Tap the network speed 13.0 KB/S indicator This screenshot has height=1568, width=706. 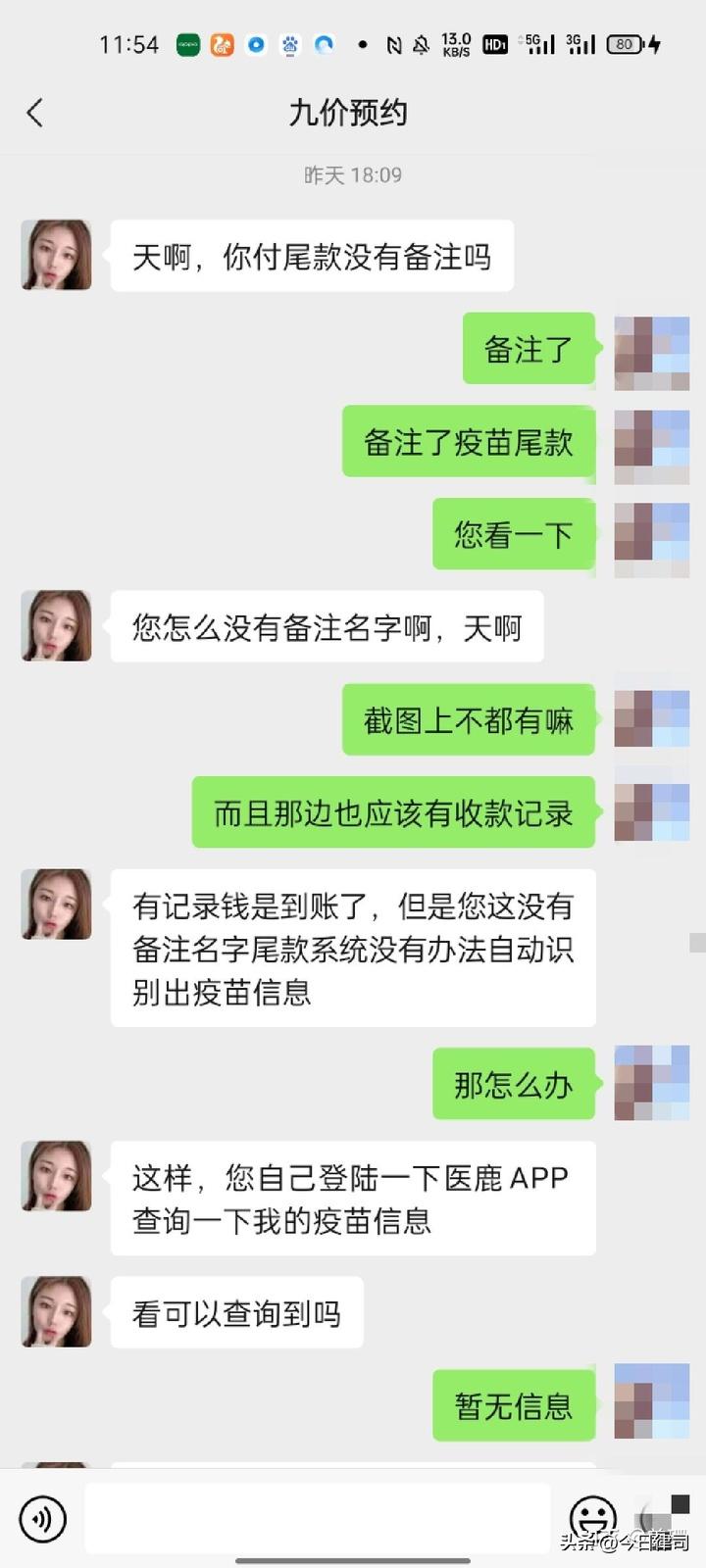point(454,44)
